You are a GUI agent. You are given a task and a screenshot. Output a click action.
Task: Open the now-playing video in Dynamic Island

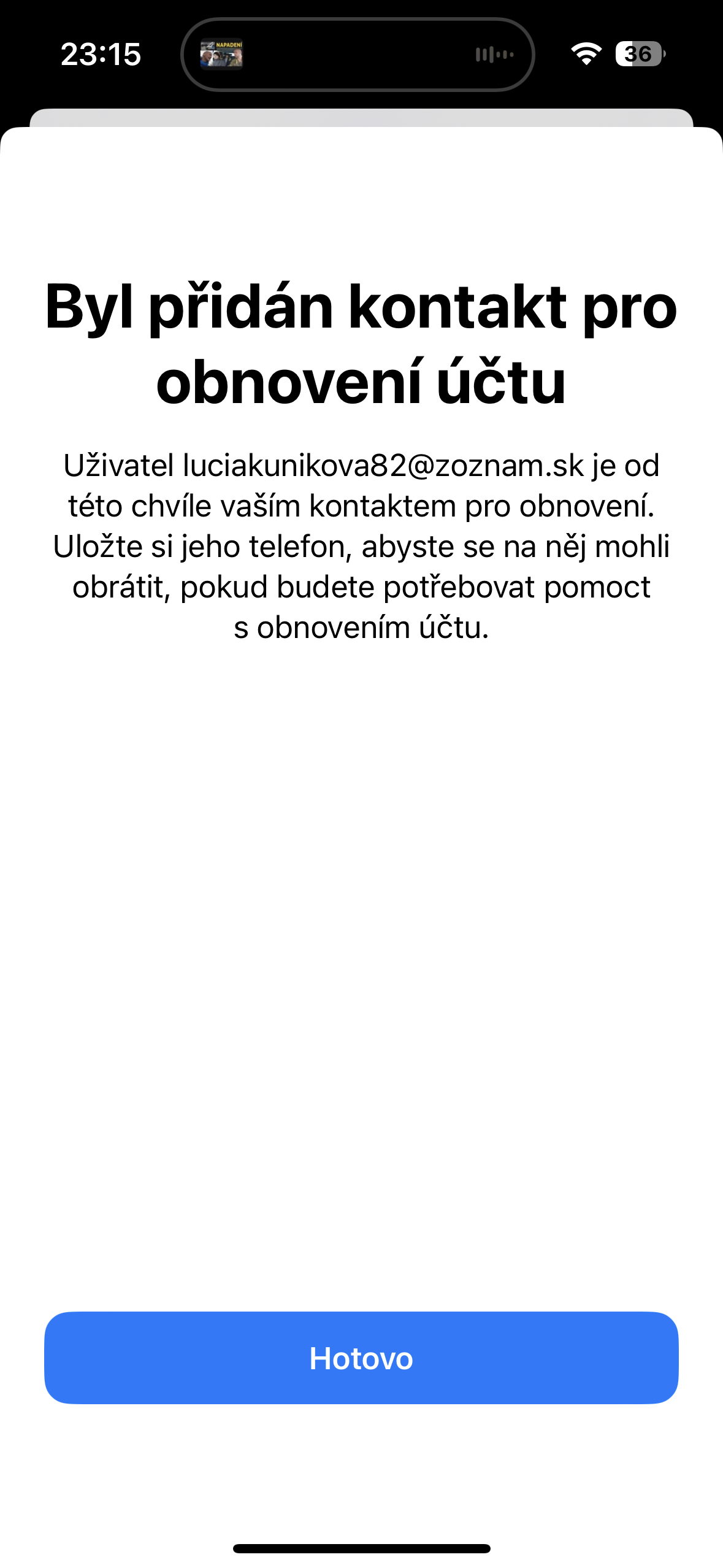[222, 55]
